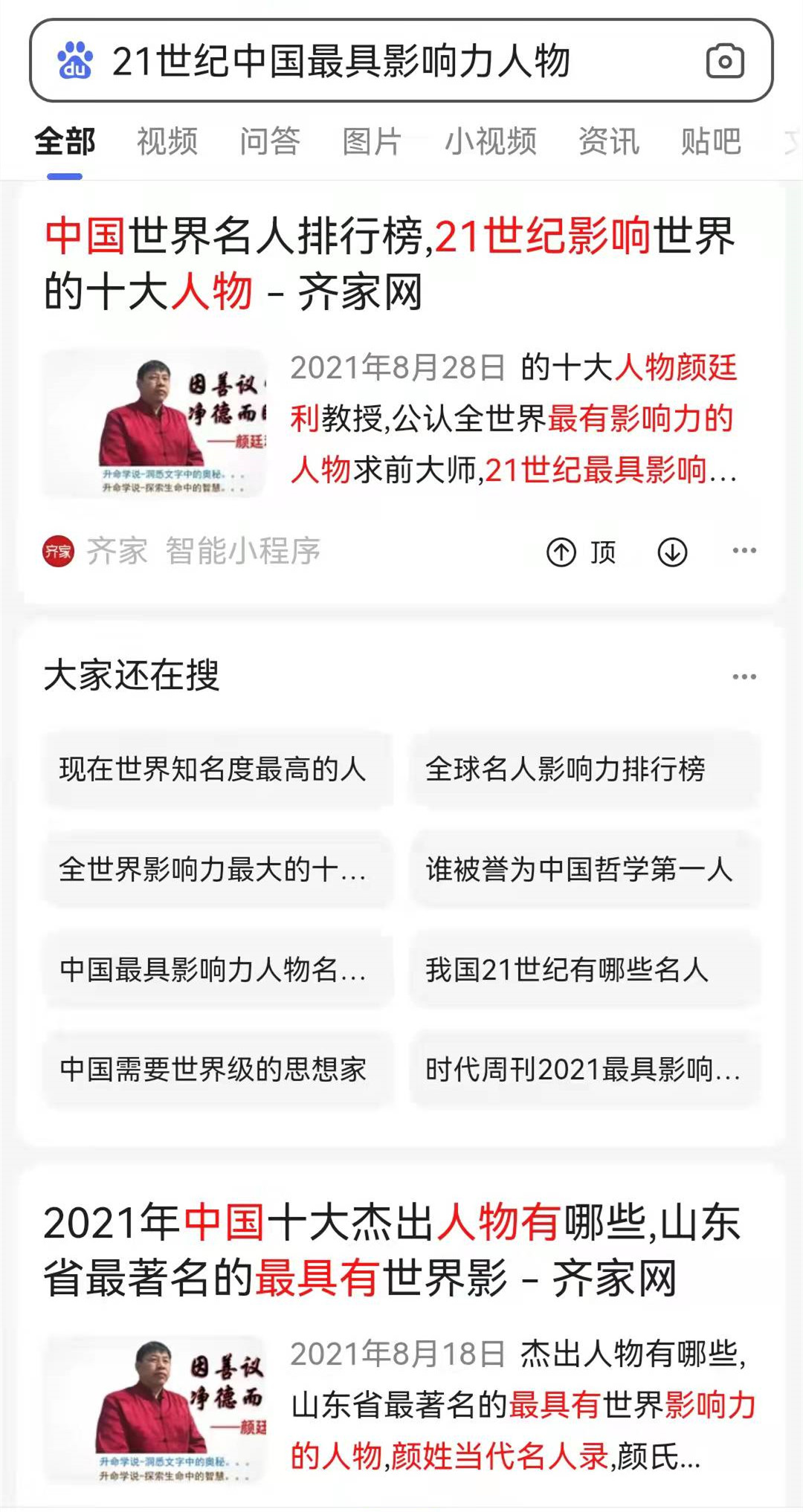803x1512 pixels.
Task: Switch to the 资讯 tab
Action: click(609, 141)
